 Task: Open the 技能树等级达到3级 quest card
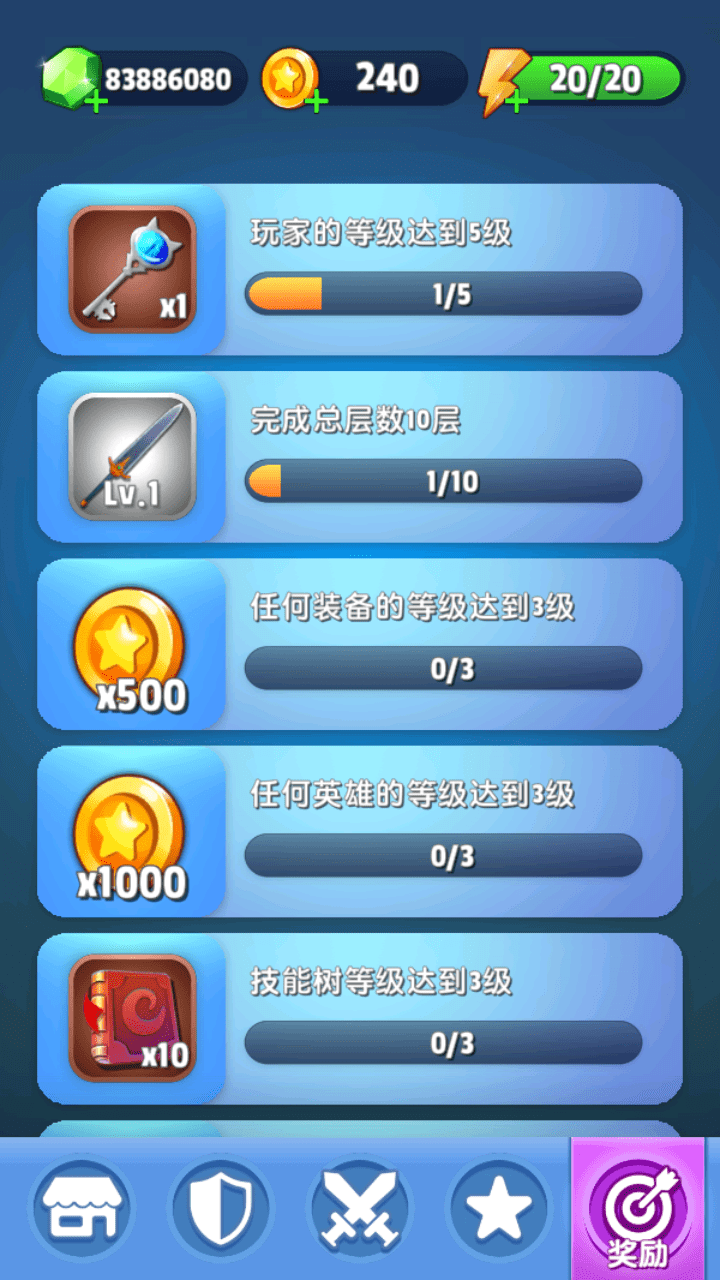coord(360,1017)
